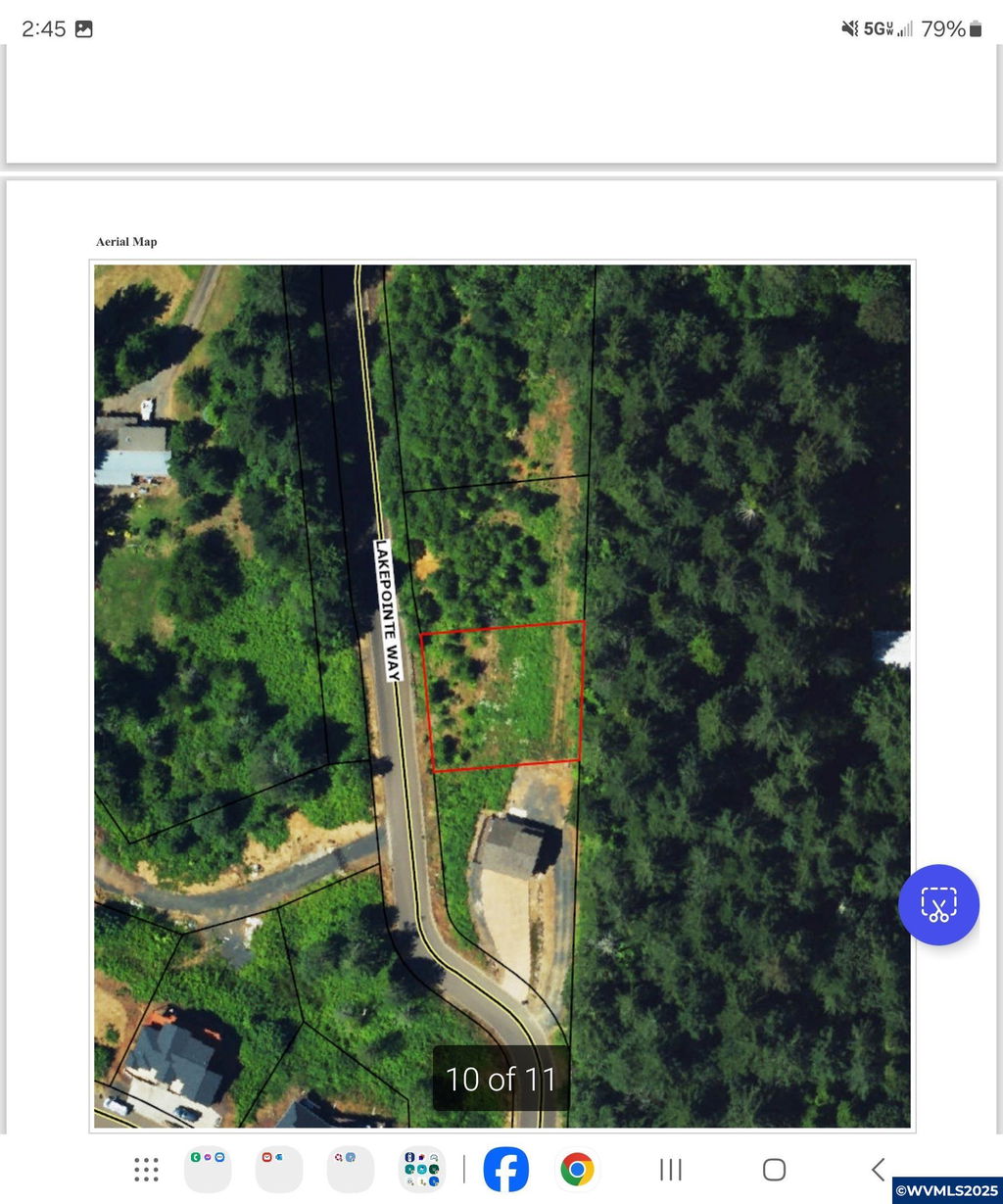The image size is (1003, 1204).
Task: Launch Chrome from the taskbar
Action: pos(577,1169)
